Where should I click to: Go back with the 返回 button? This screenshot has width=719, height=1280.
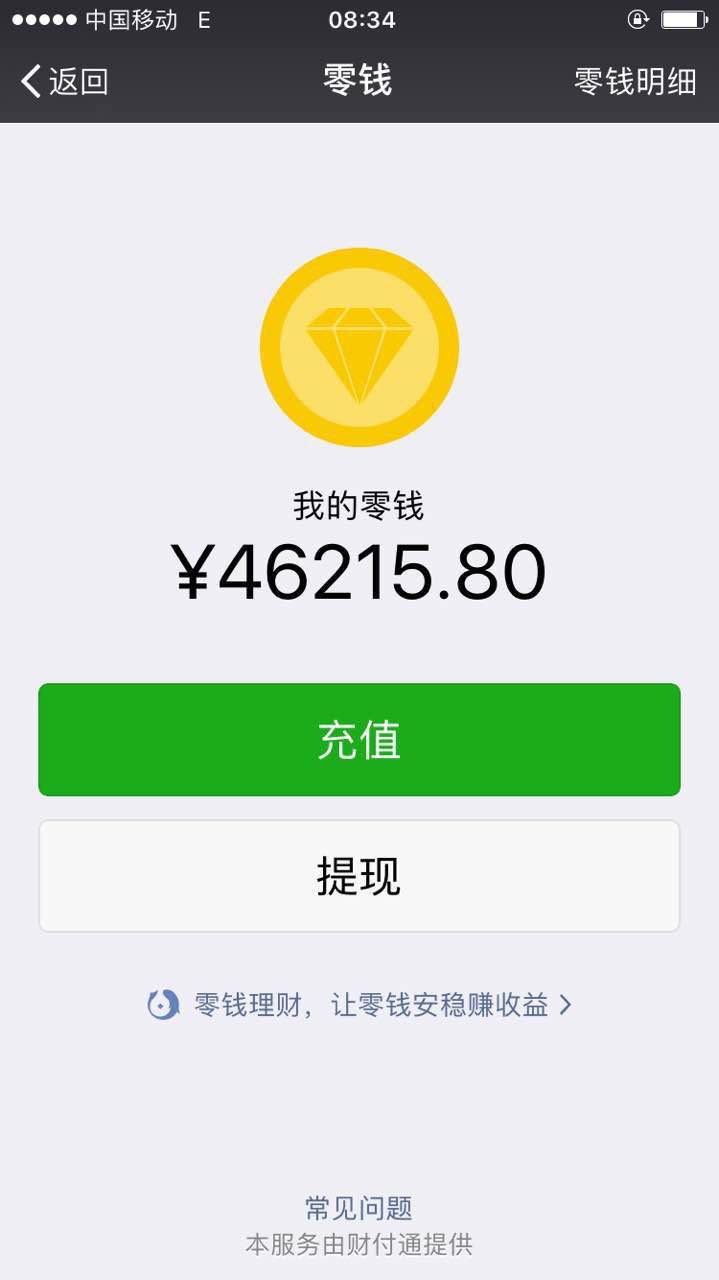click(x=64, y=81)
